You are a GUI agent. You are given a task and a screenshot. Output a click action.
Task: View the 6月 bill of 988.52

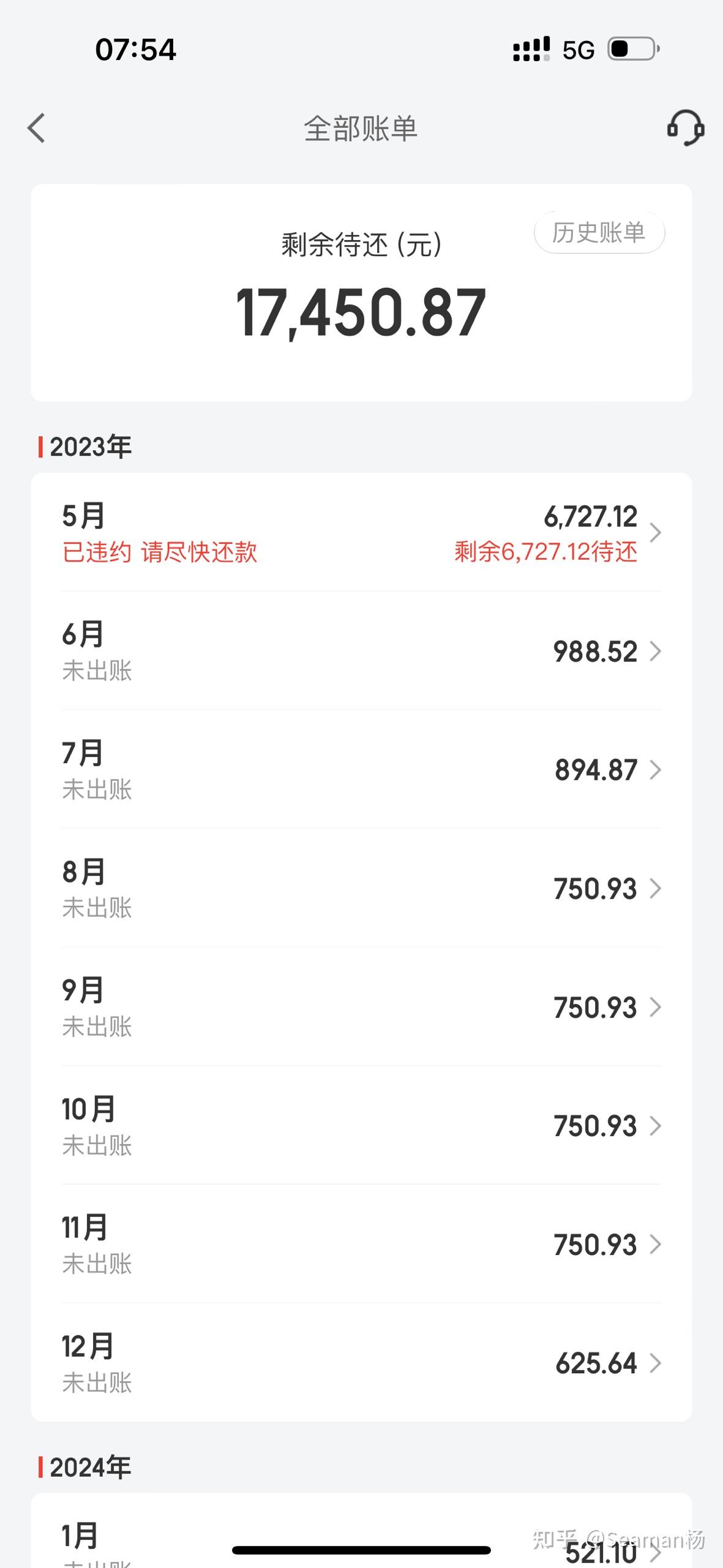(x=361, y=651)
